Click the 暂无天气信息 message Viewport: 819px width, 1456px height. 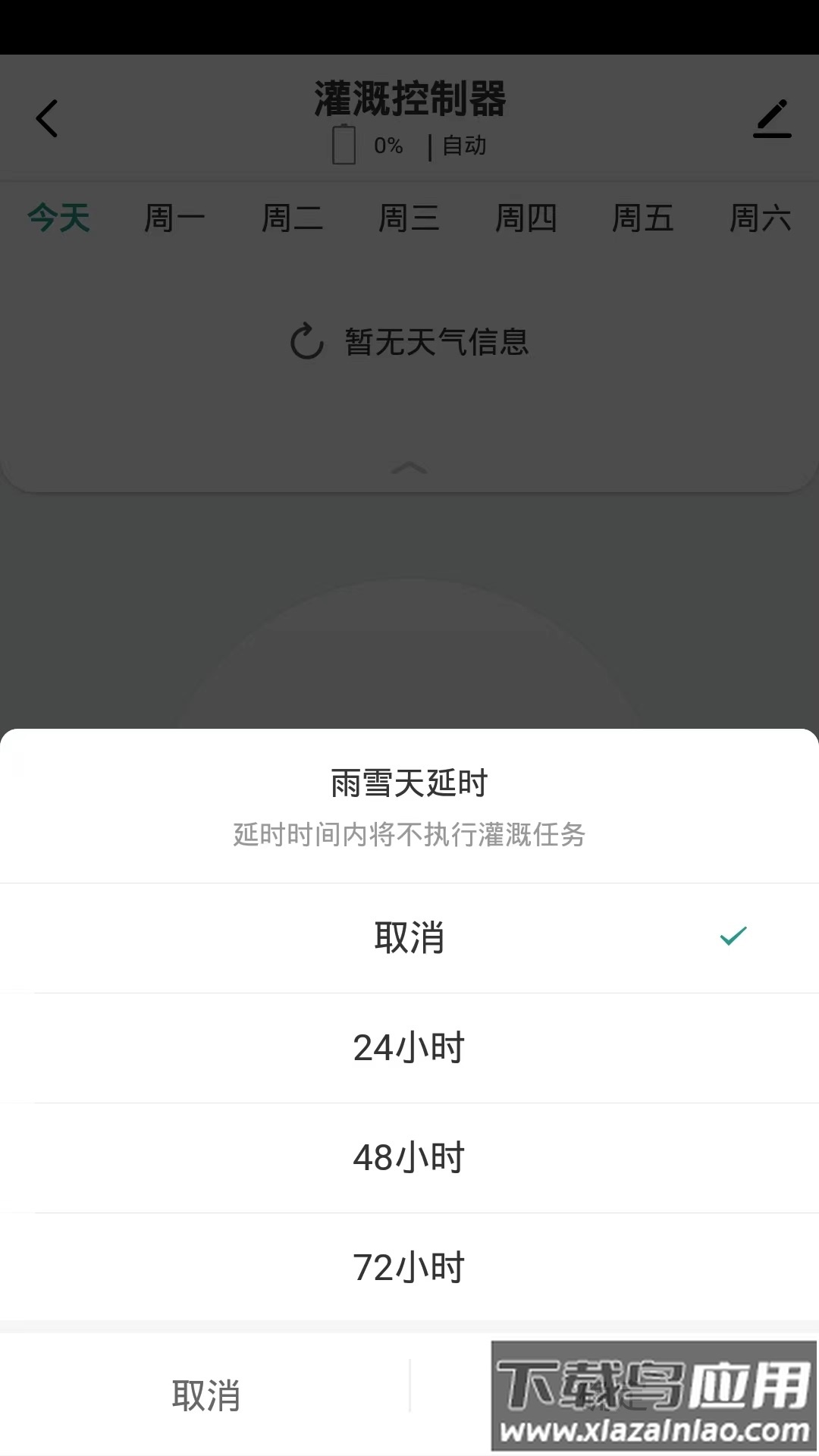coord(434,343)
